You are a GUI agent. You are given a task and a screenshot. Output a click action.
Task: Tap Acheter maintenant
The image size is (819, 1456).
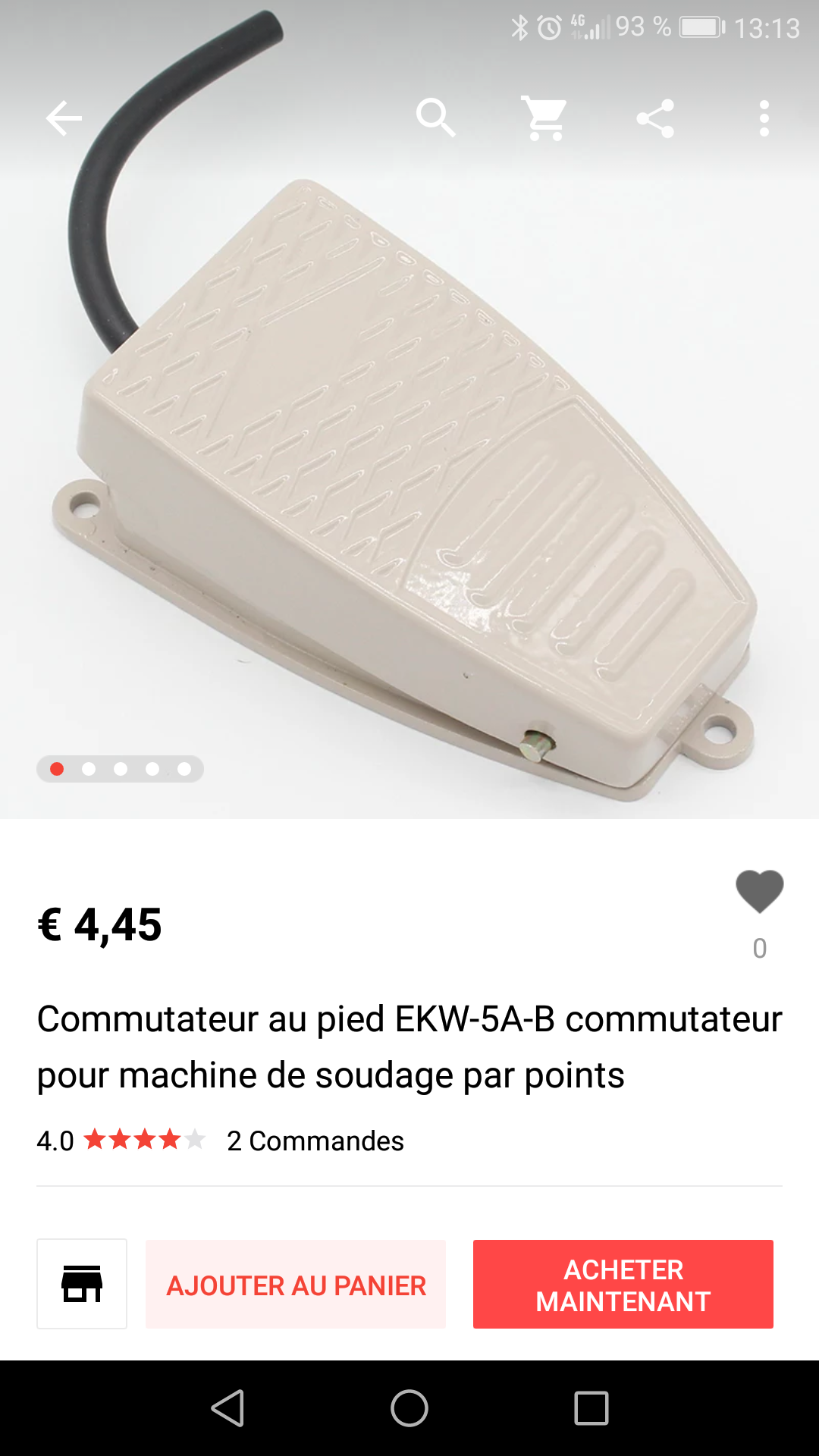point(623,1285)
